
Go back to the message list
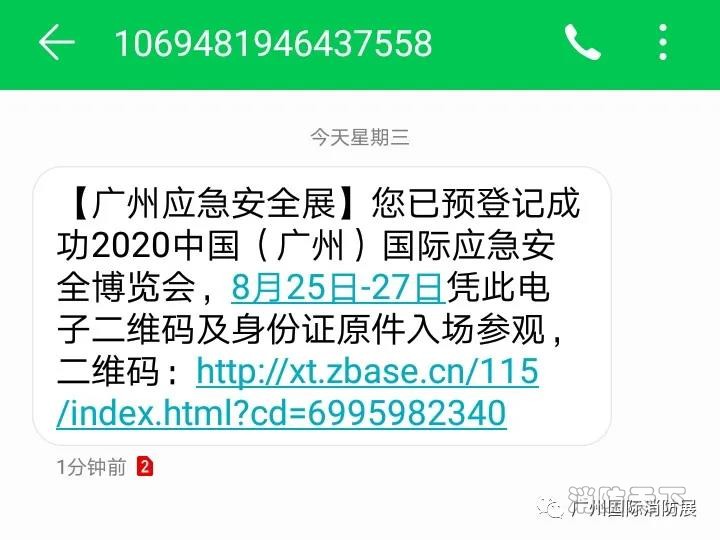click(56, 43)
